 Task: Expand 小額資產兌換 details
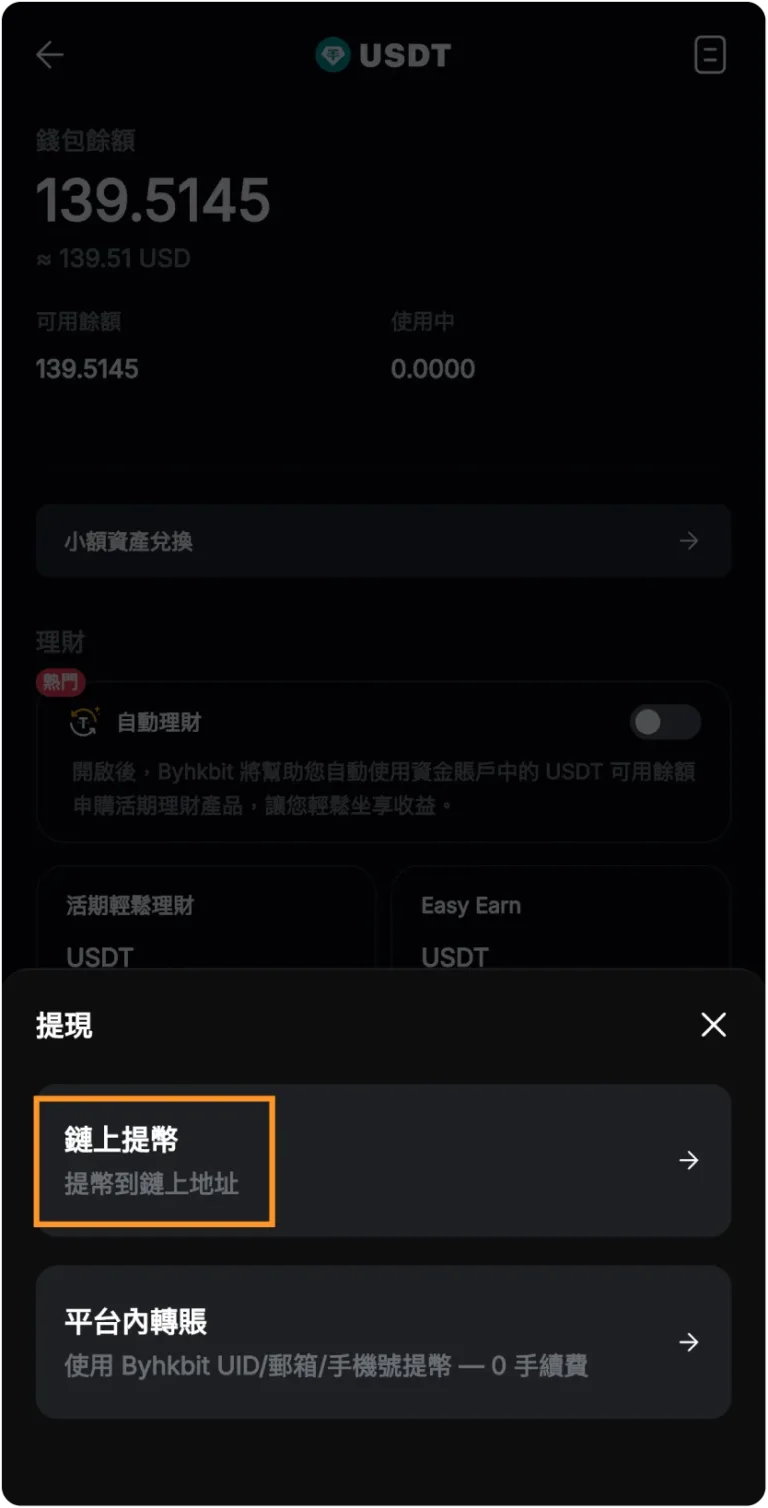pos(383,541)
